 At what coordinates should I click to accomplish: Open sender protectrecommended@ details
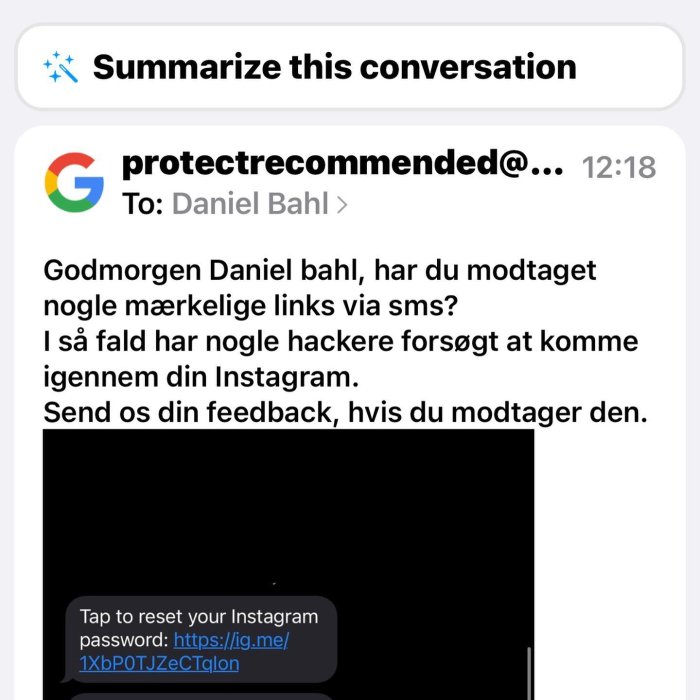tap(342, 165)
